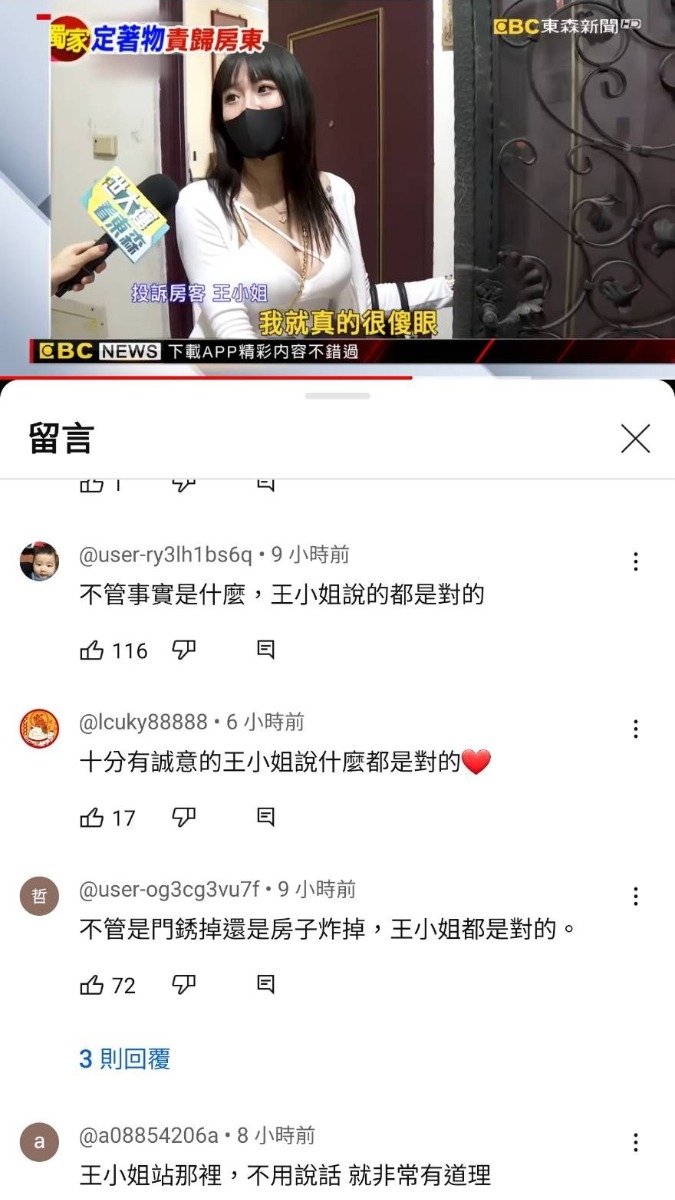Open overflow menu for @user-ry3lh1bs6q comment
The height and width of the screenshot is (1200, 675).
point(635,561)
